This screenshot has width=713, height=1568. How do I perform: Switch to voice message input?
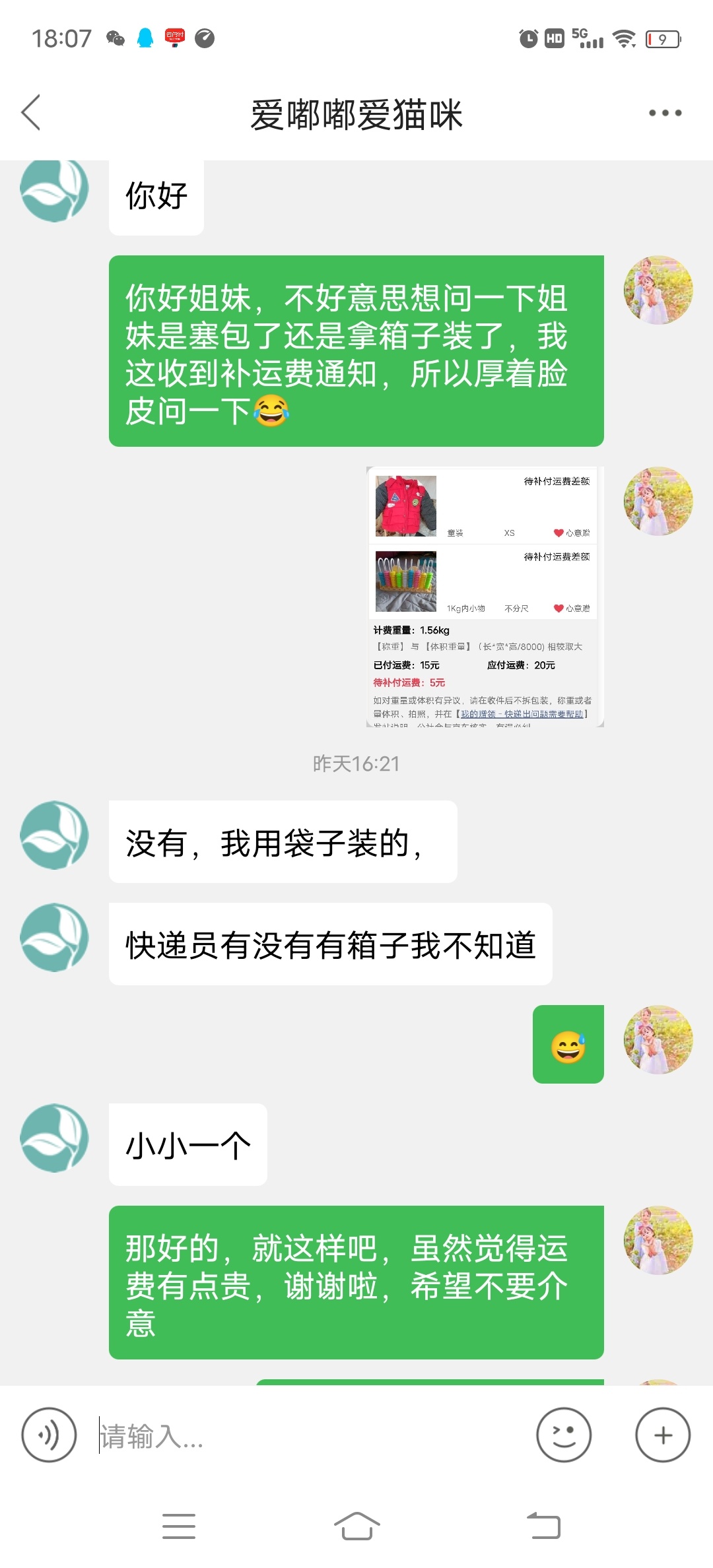49,1435
